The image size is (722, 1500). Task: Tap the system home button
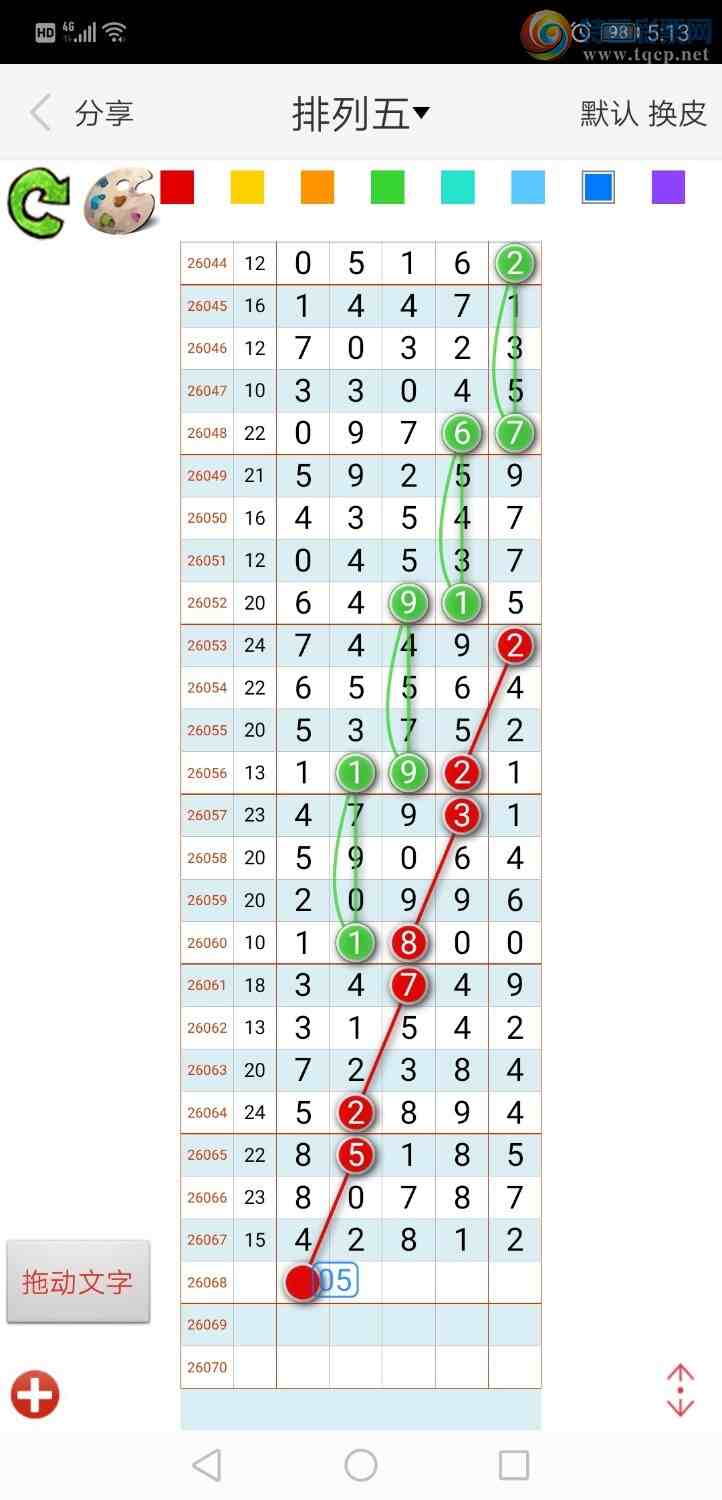[360, 1465]
